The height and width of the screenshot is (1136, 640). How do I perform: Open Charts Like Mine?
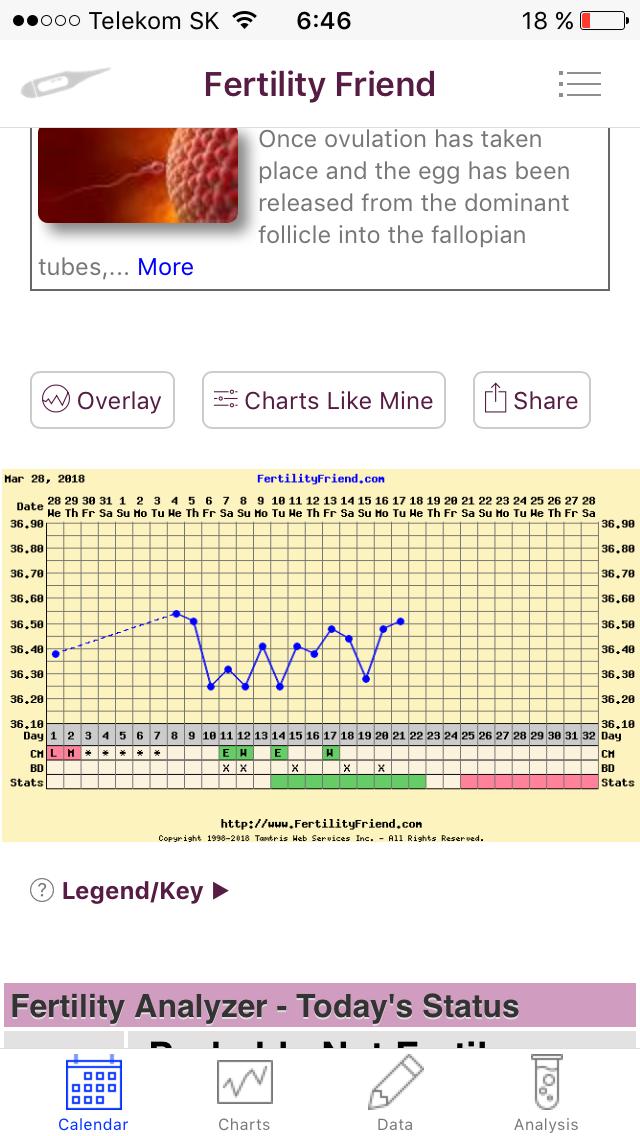coord(323,400)
